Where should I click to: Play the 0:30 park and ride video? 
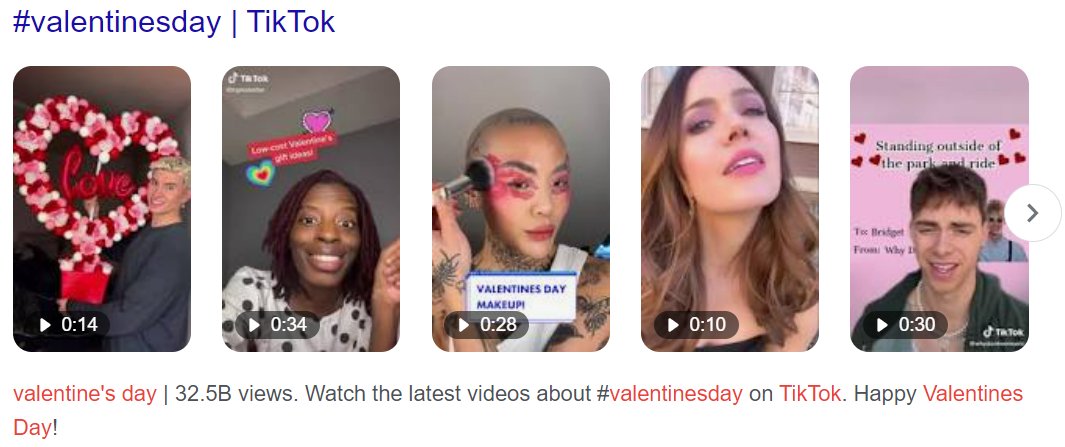click(938, 209)
